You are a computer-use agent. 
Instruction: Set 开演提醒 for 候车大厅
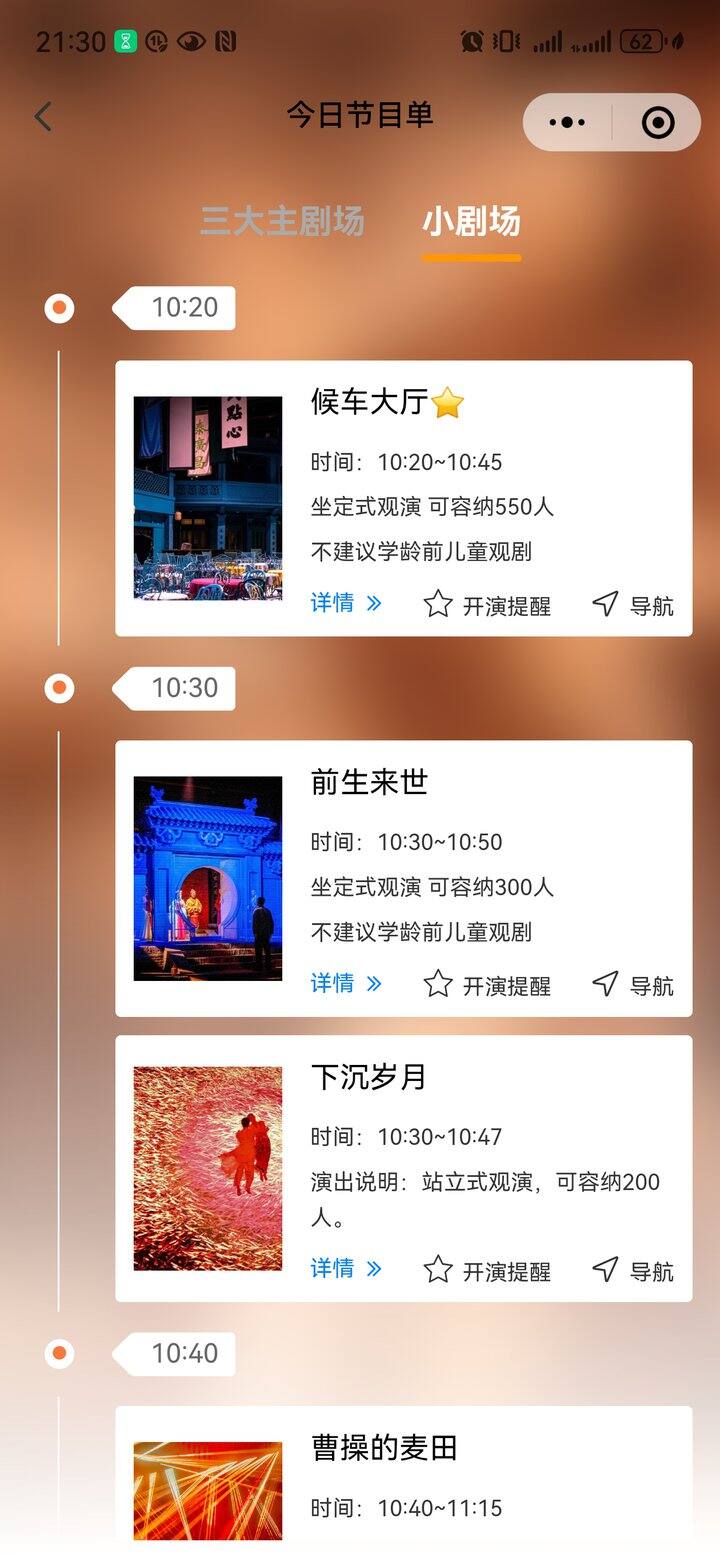pos(487,604)
